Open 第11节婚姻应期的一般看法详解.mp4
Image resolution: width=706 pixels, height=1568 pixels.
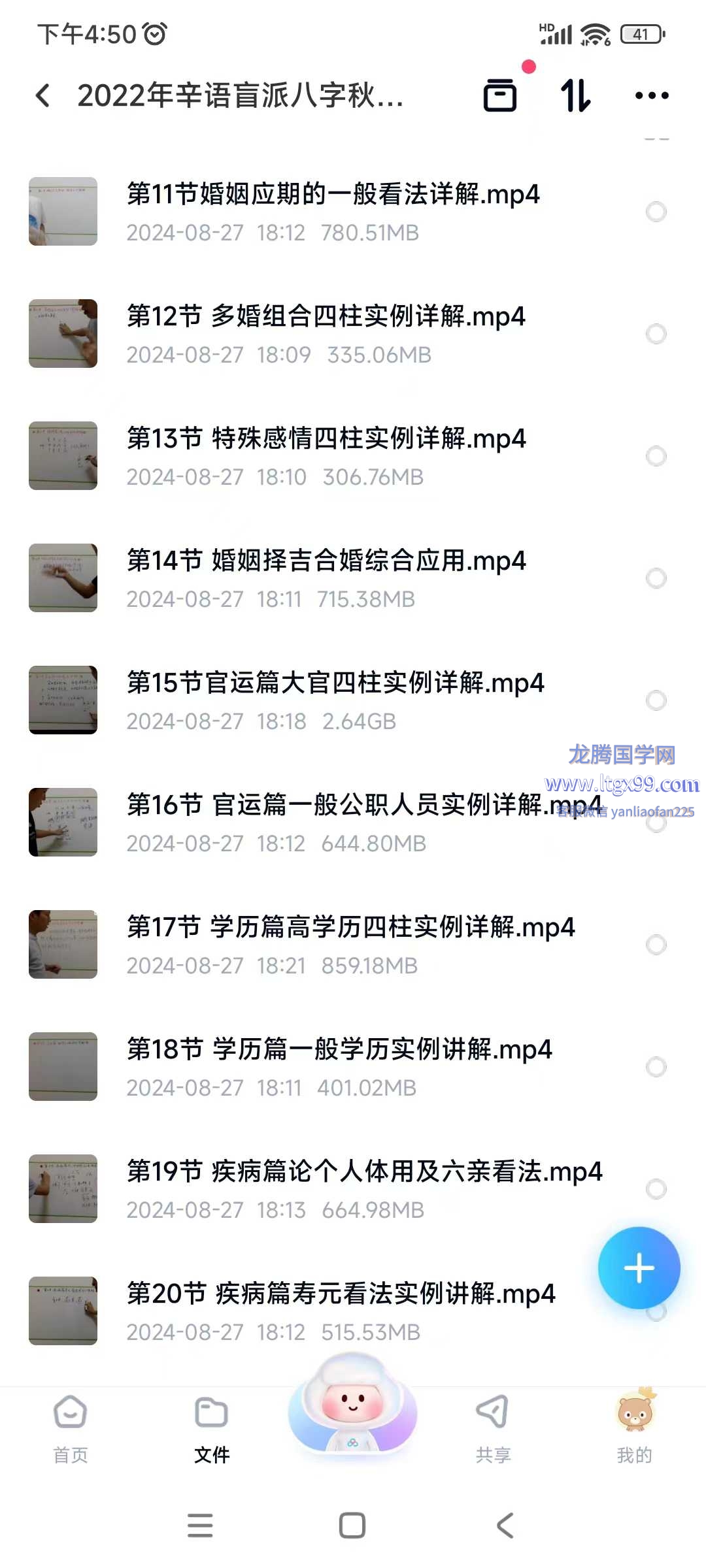tap(333, 212)
